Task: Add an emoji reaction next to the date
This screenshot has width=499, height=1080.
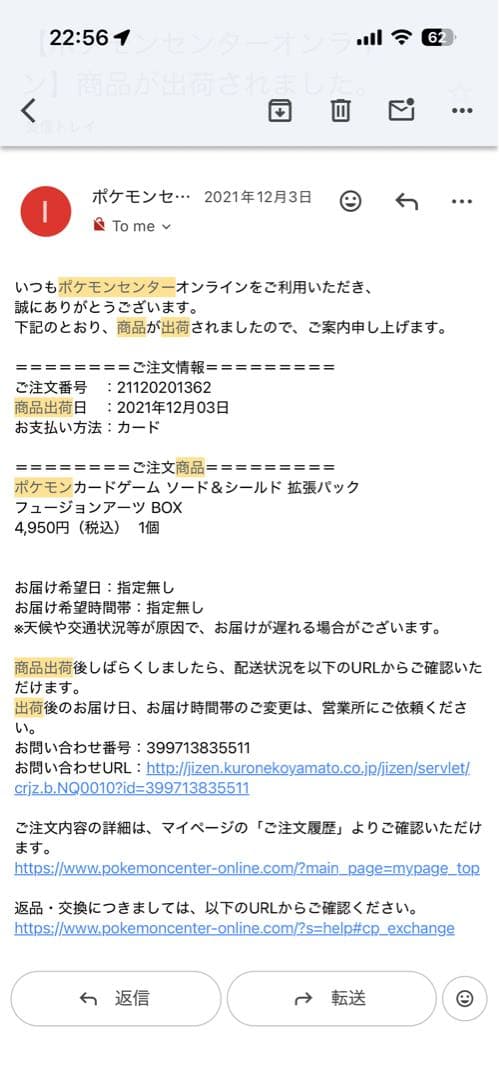Action: click(351, 200)
